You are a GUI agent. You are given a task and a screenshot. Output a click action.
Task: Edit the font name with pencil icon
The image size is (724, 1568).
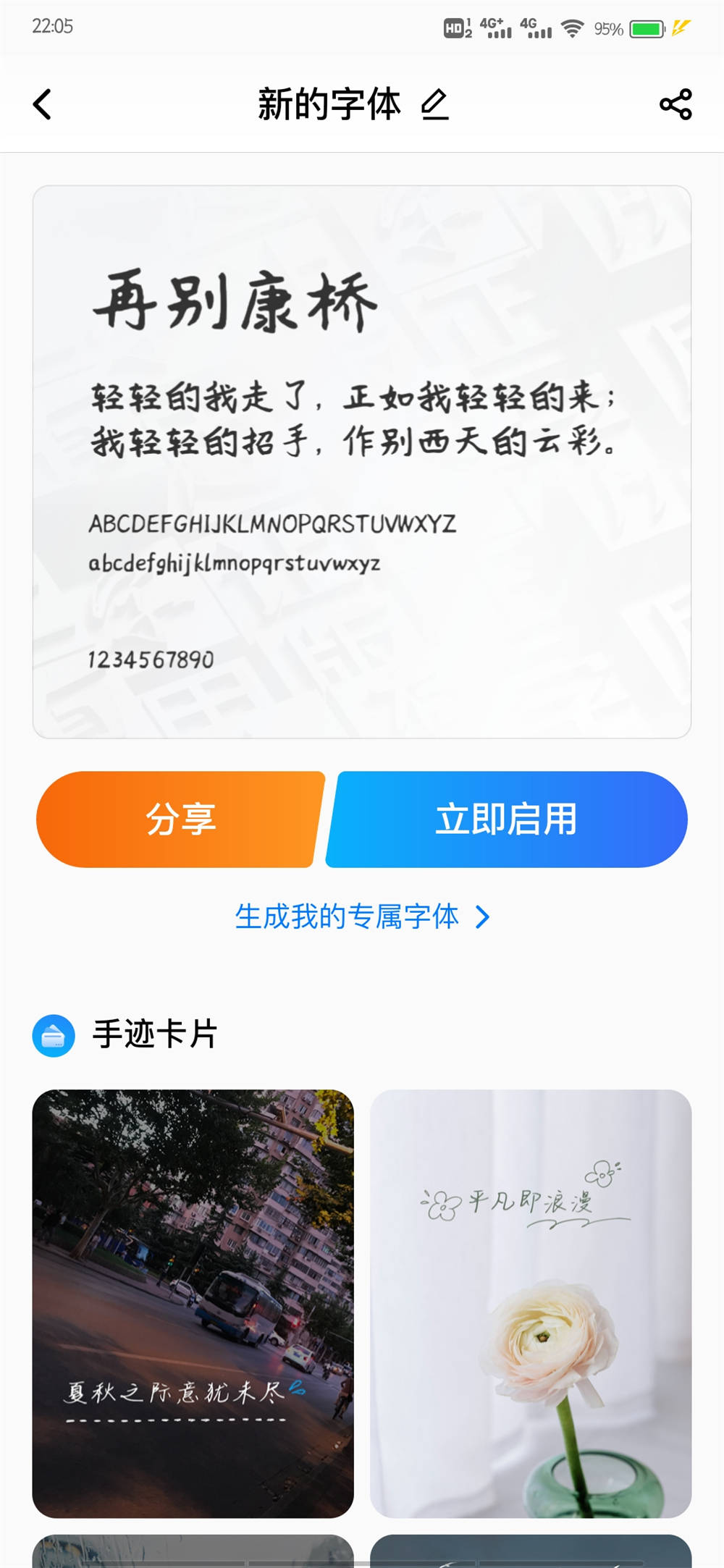tap(435, 105)
